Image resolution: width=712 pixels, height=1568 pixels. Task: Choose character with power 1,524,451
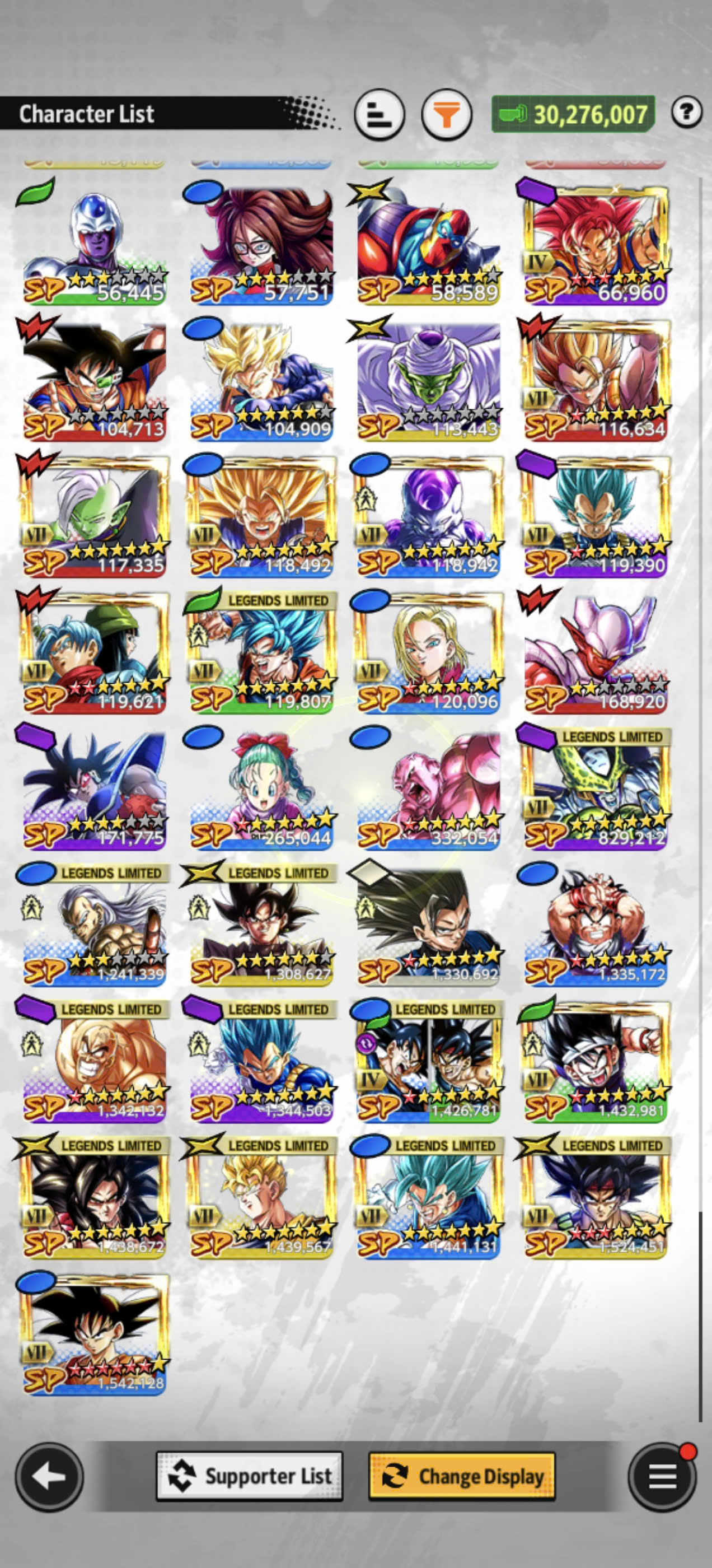(596, 1199)
